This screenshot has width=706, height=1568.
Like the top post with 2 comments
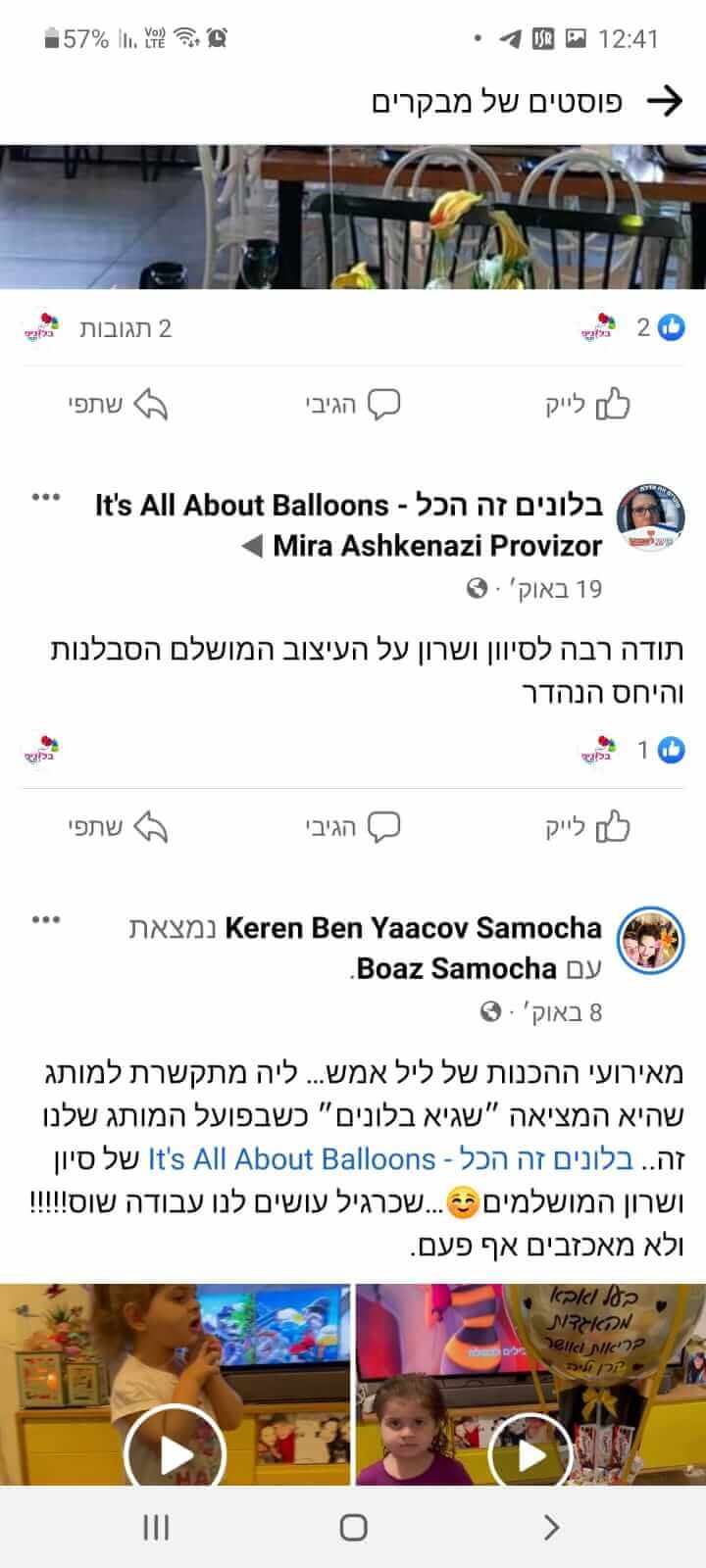pos(588,404)
